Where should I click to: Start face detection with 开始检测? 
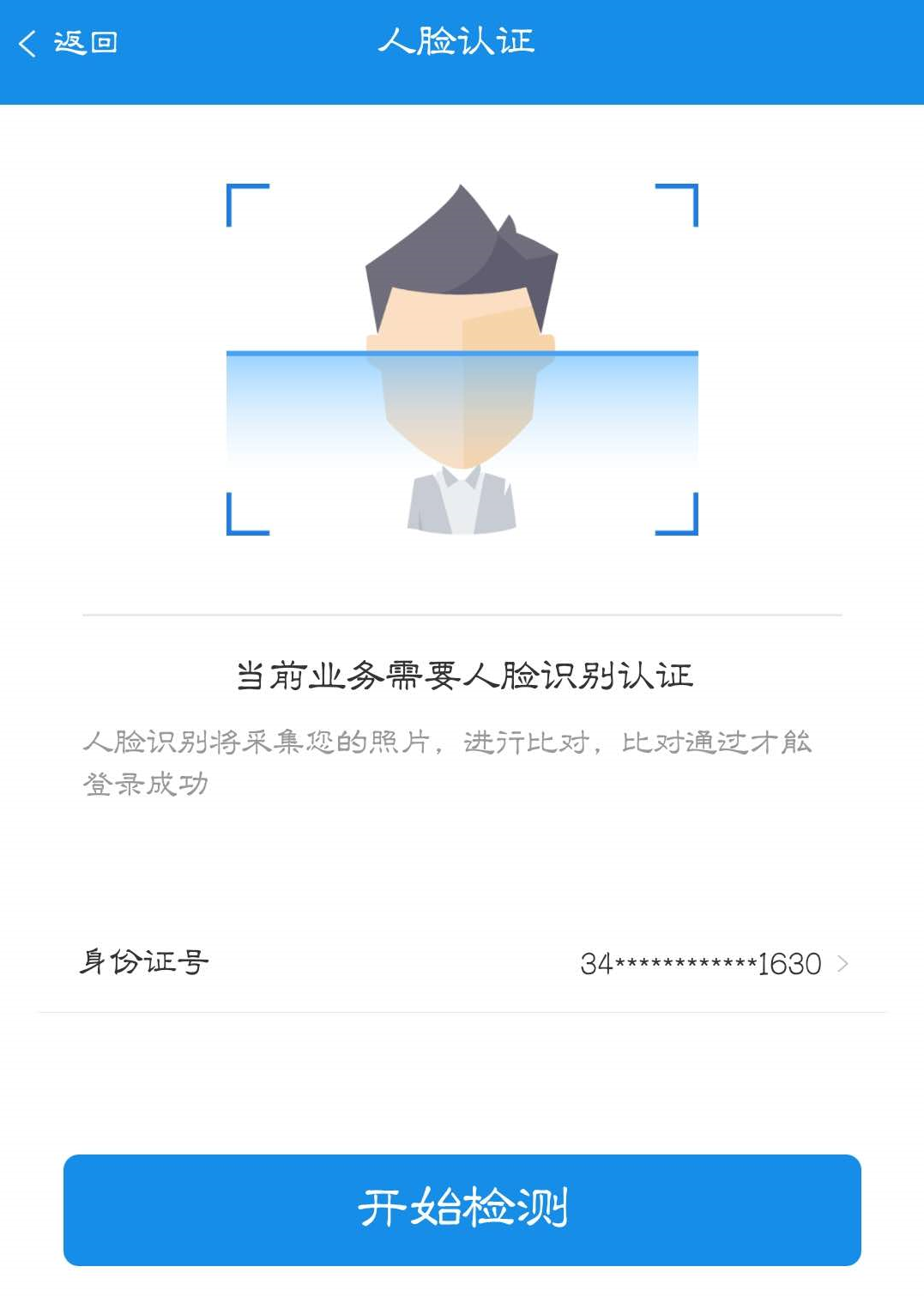point(462,1209)
